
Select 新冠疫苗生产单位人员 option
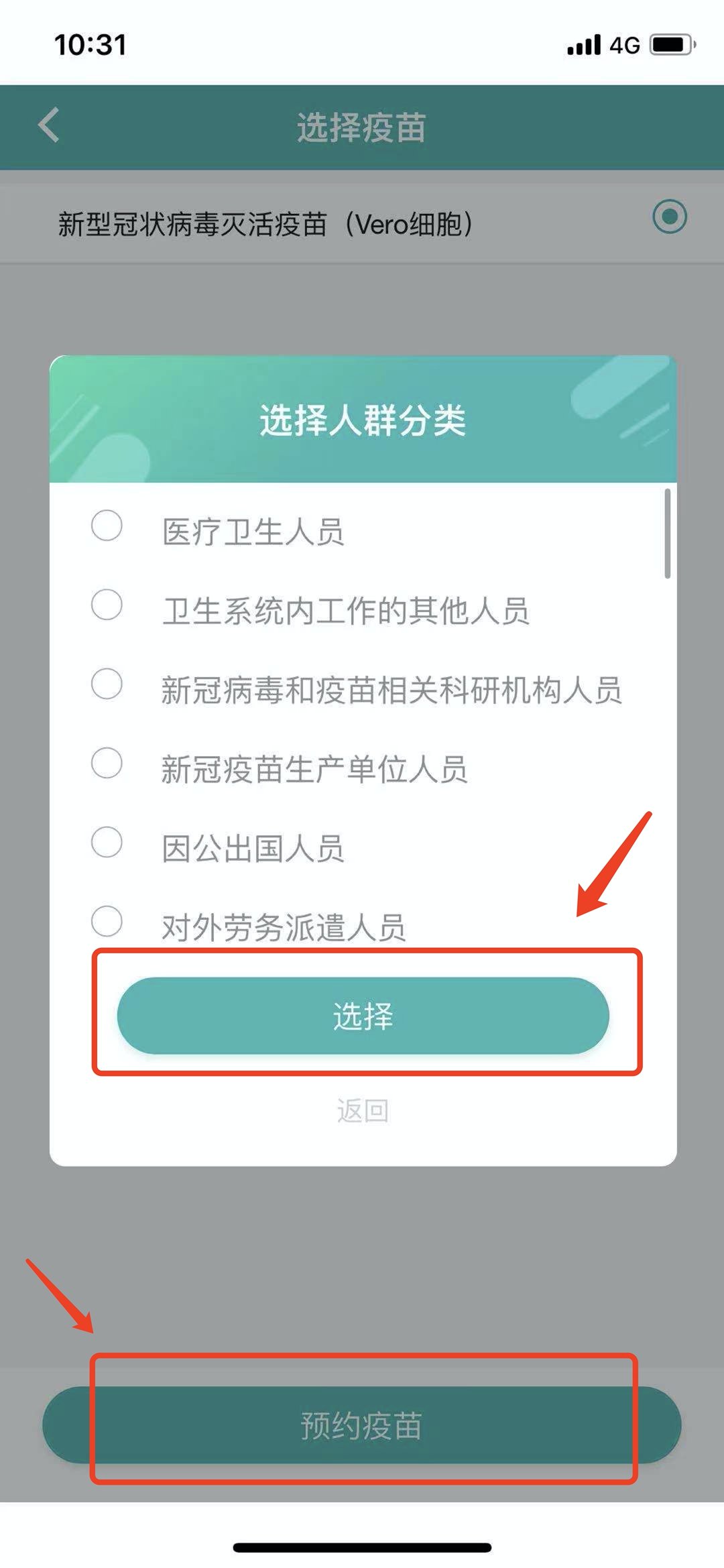tap(107, 763)
